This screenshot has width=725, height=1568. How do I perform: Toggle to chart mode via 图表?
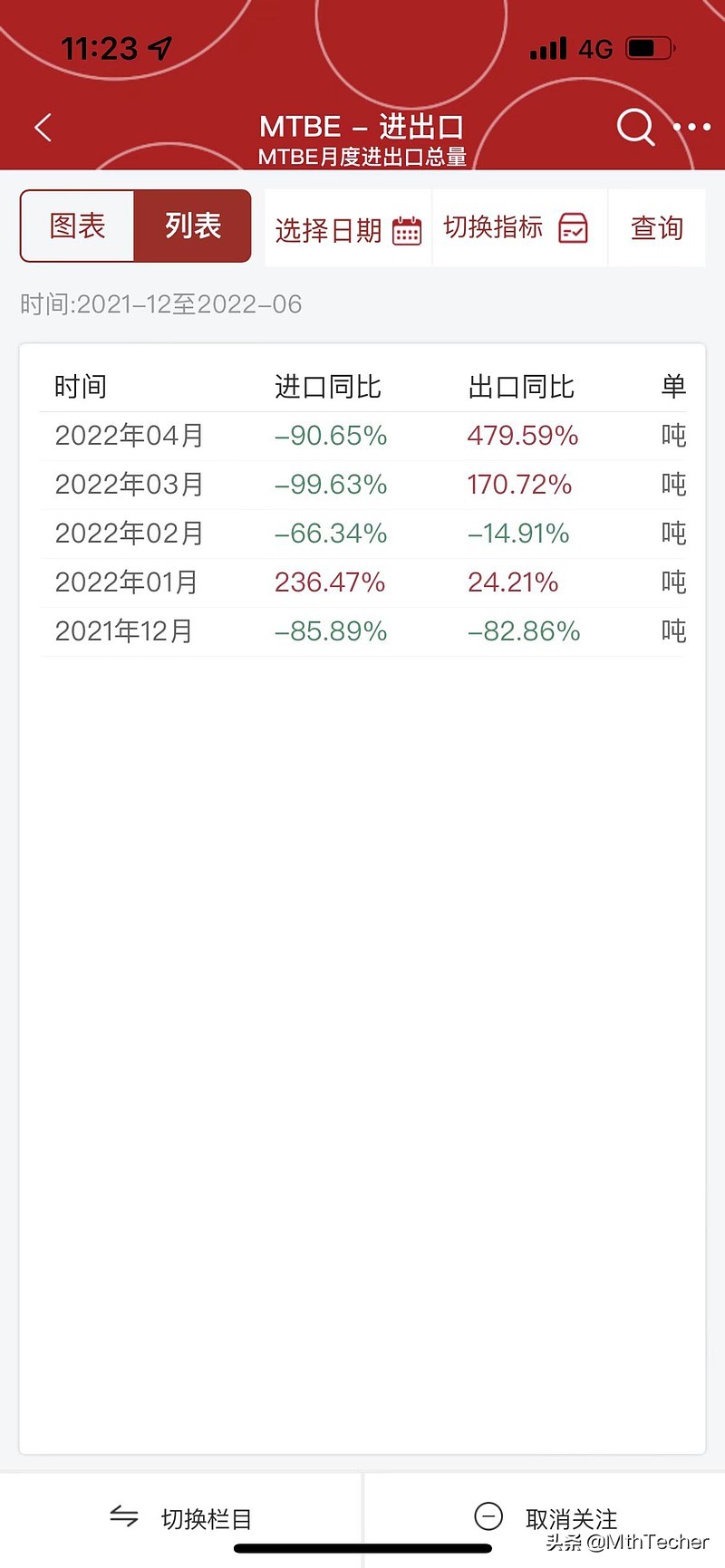pyautogui.click(x=77, y=226)
